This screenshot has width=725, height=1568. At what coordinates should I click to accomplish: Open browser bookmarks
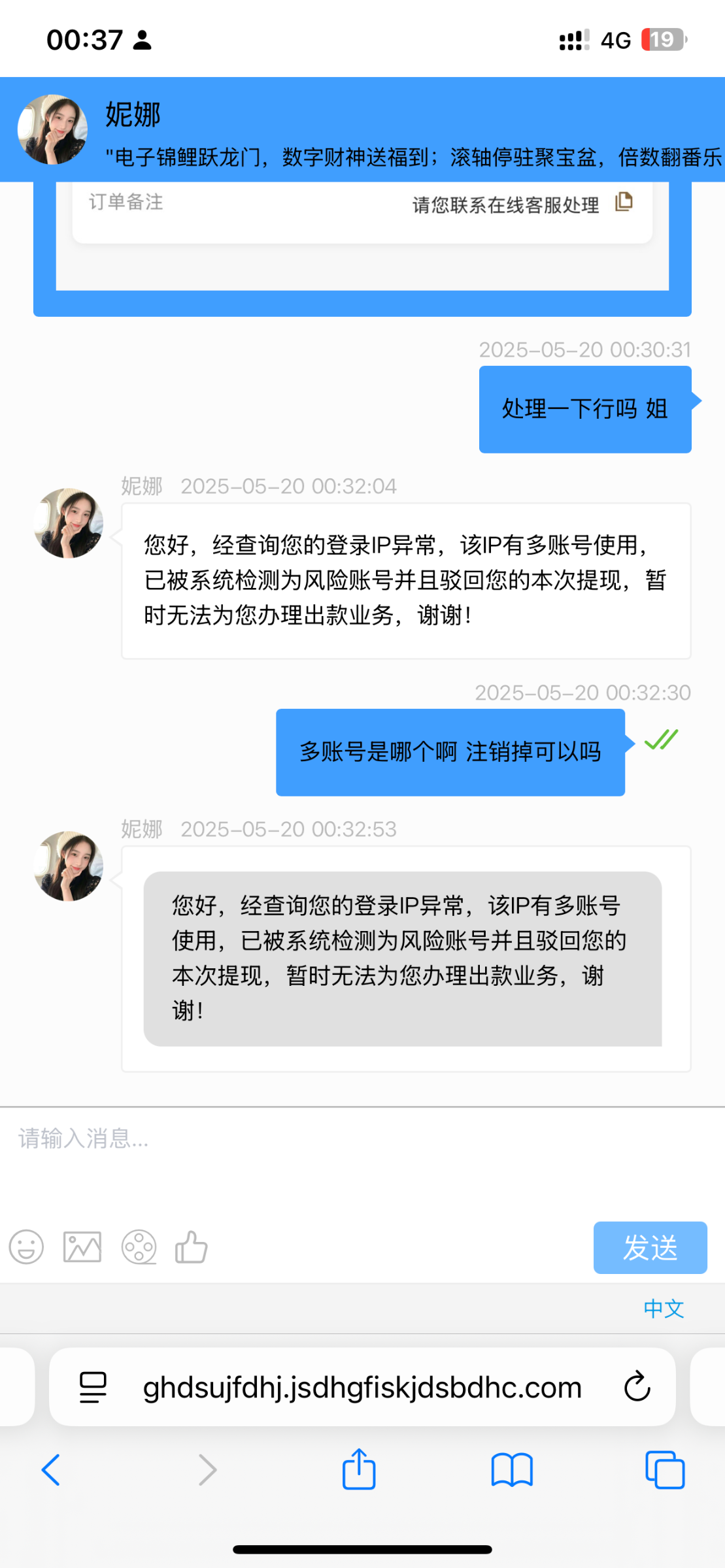coord(512,1470)
